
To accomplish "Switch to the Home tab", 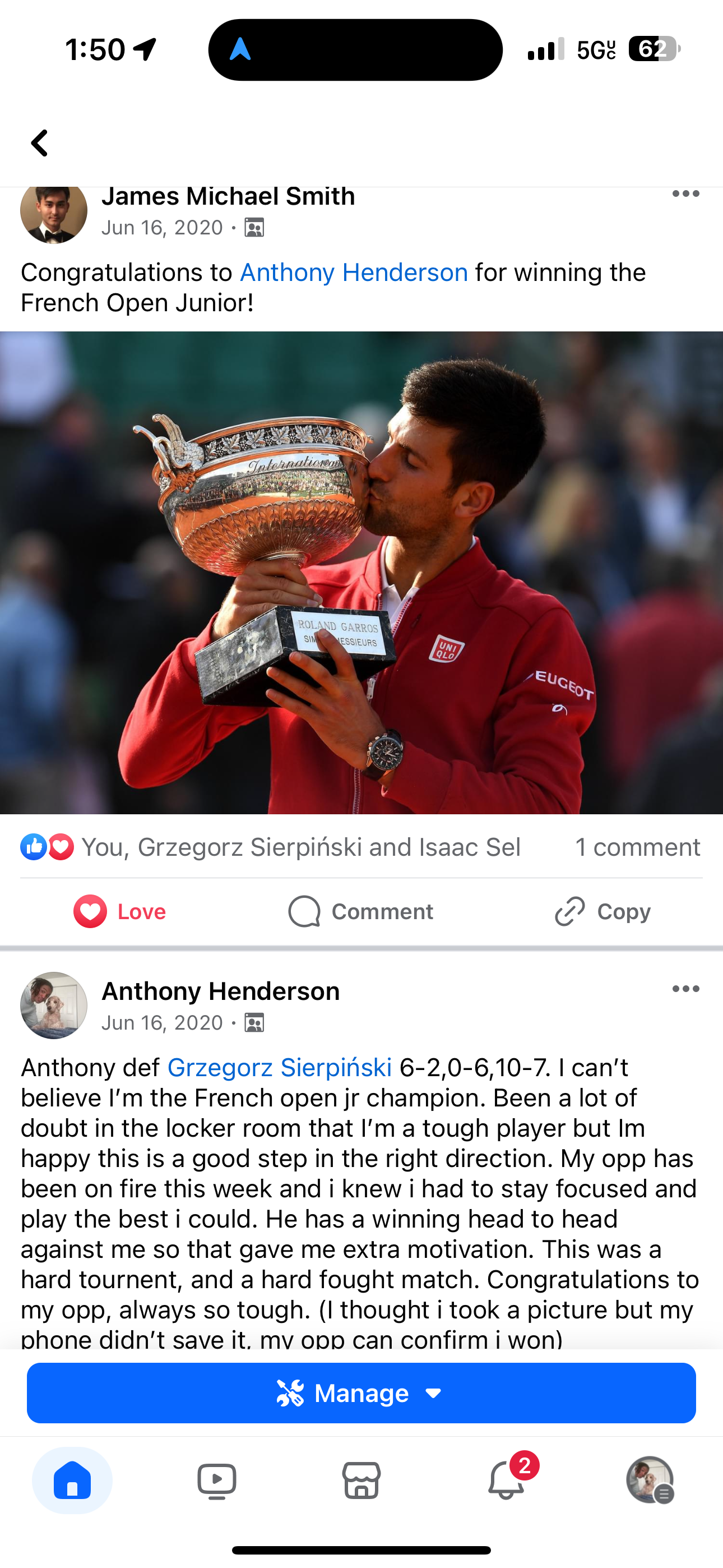I will coord(72,1481).
